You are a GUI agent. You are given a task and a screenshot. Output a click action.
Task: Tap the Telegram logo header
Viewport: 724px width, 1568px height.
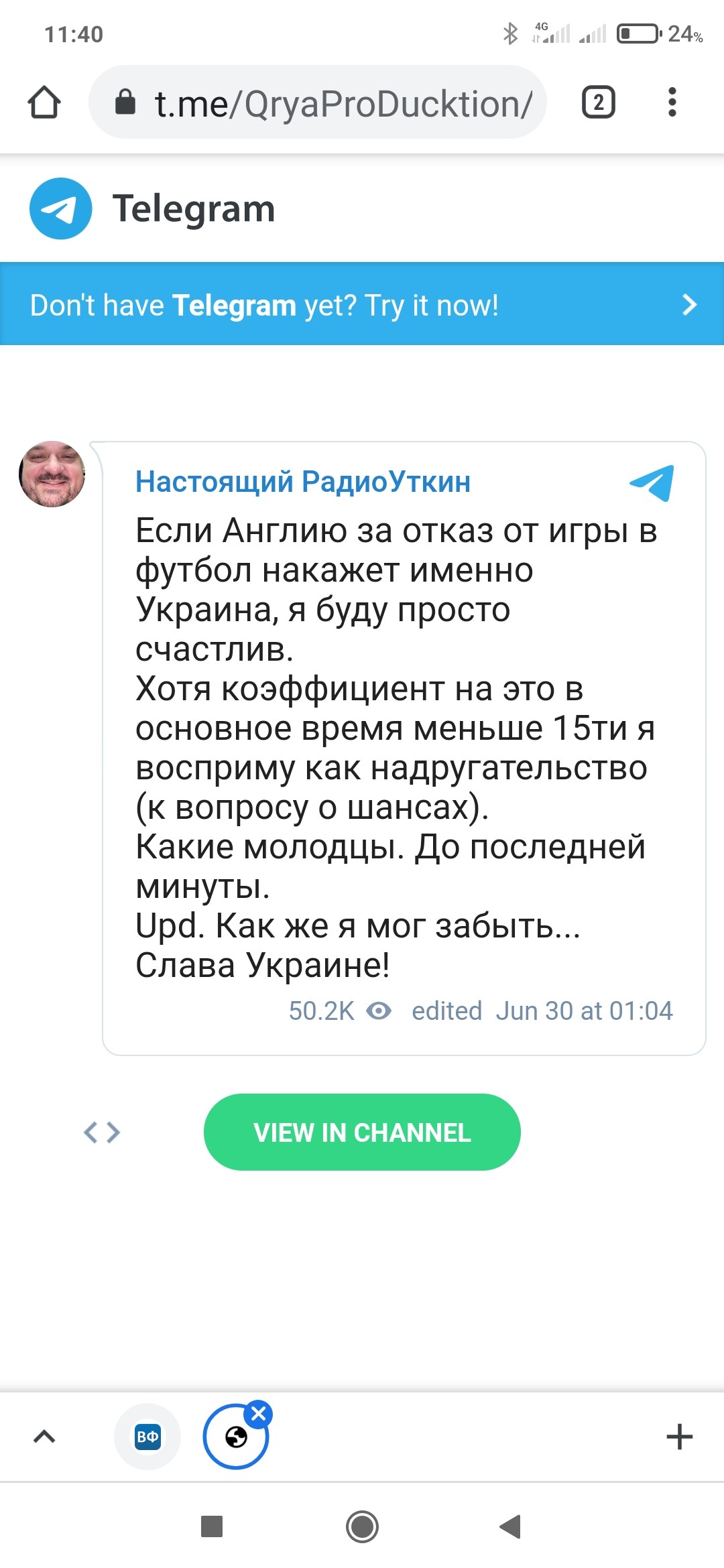(153, 208)
